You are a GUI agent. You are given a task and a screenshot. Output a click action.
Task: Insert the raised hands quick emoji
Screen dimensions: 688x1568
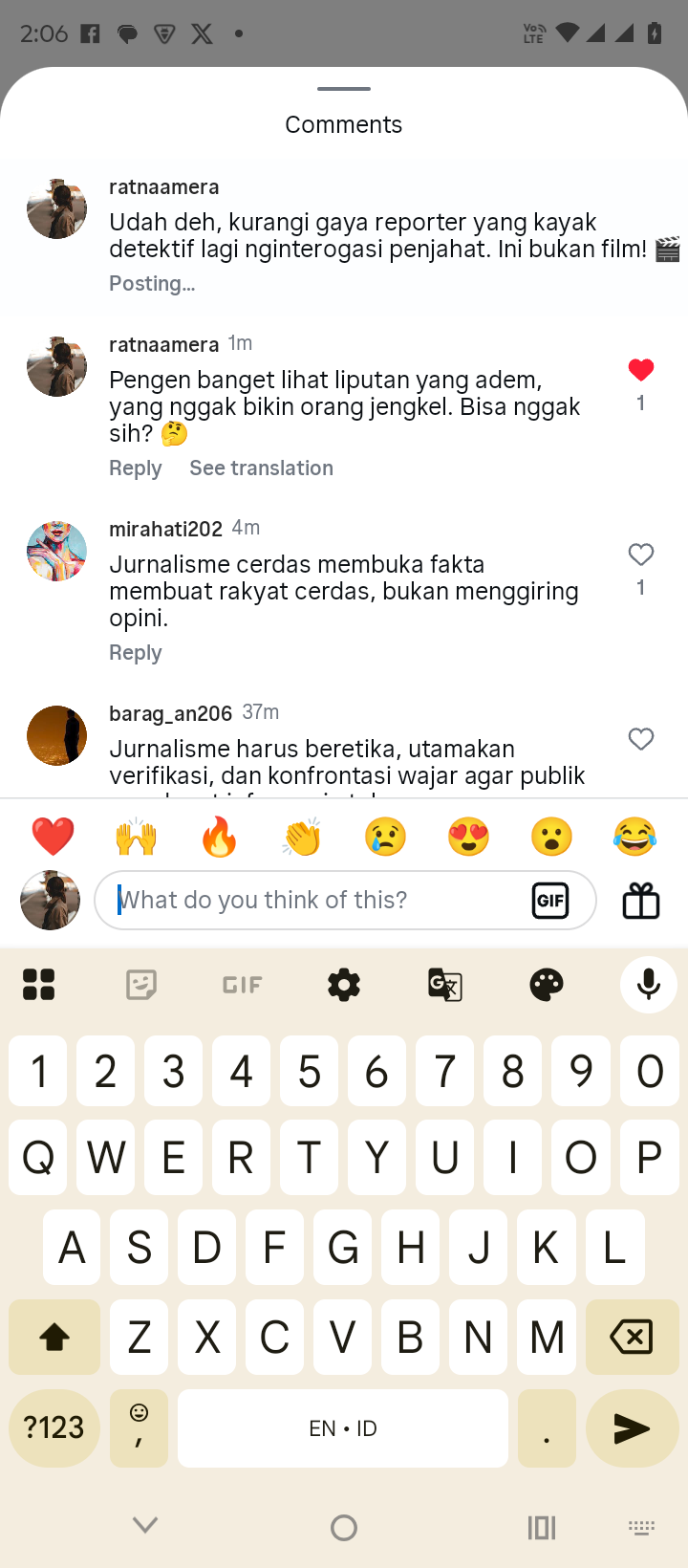136,837
